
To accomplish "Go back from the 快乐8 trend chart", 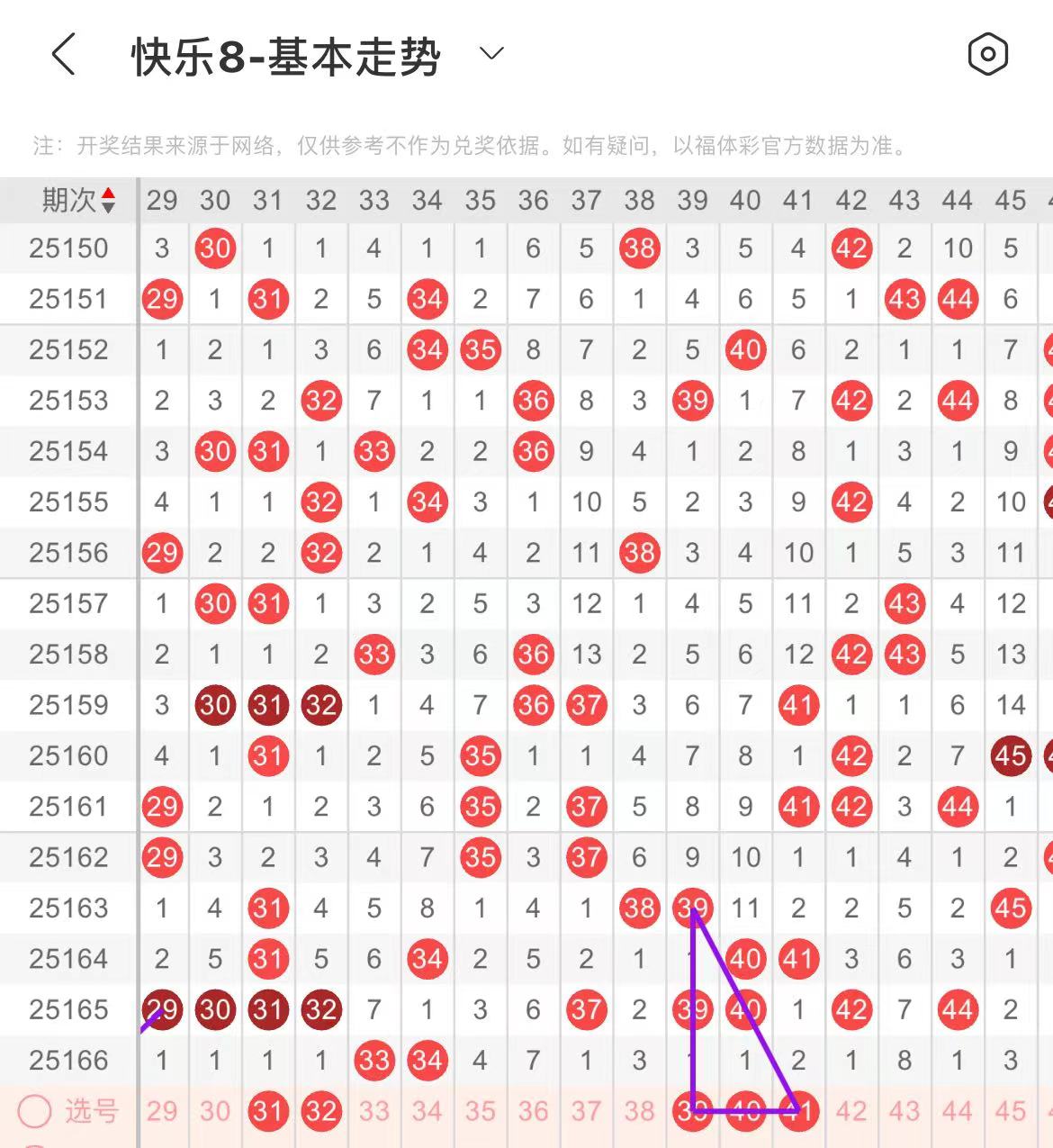I will tap(63, 55).
